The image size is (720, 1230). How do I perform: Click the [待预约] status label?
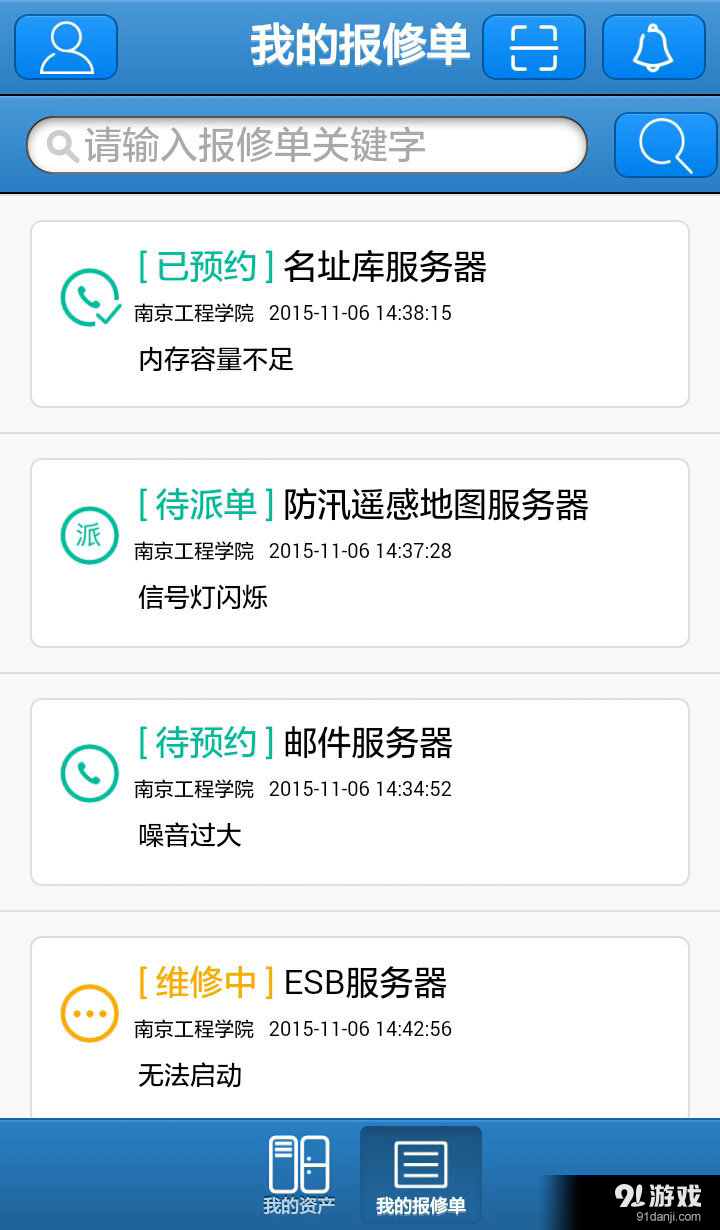(x=205, y=744)
